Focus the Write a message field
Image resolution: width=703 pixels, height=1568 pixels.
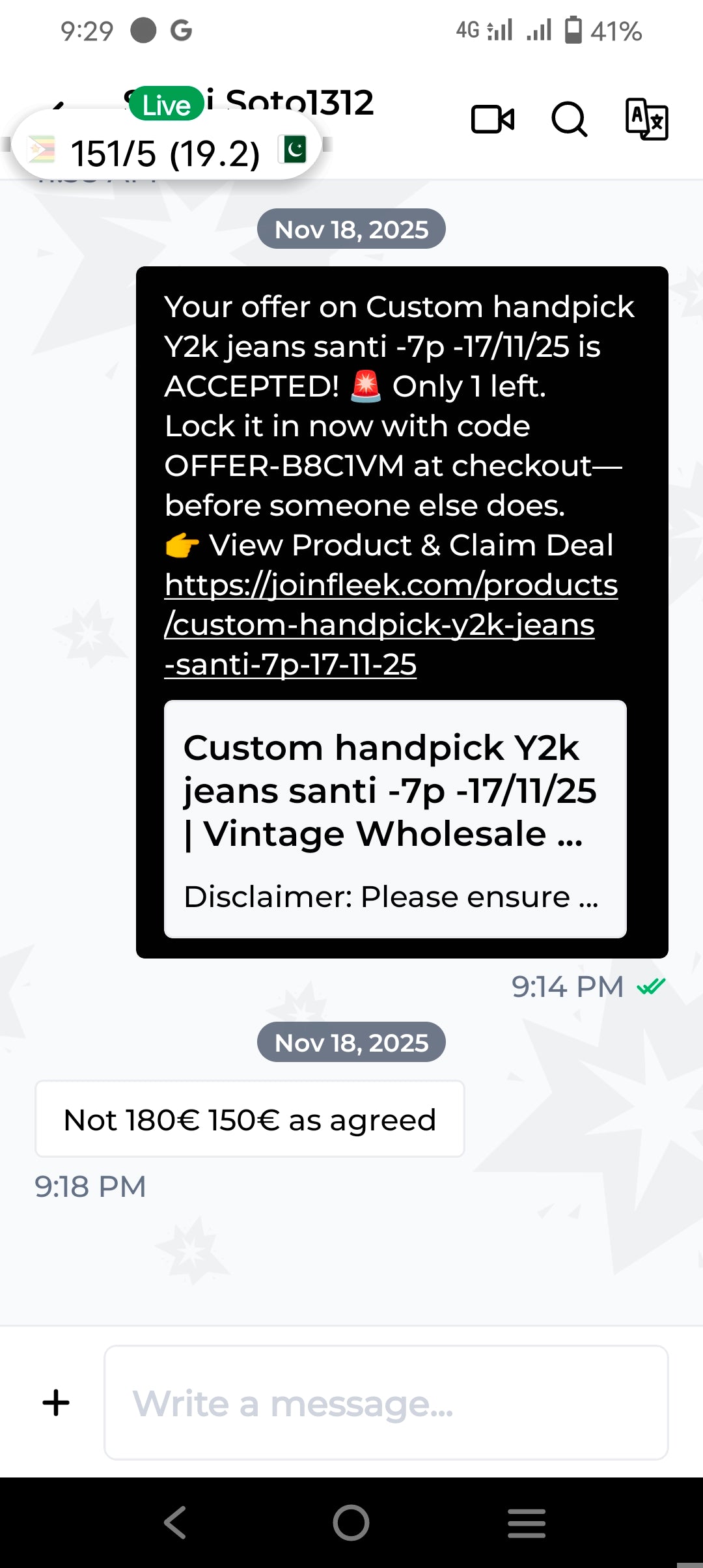pyautogui.click(x=386, y=1403)
